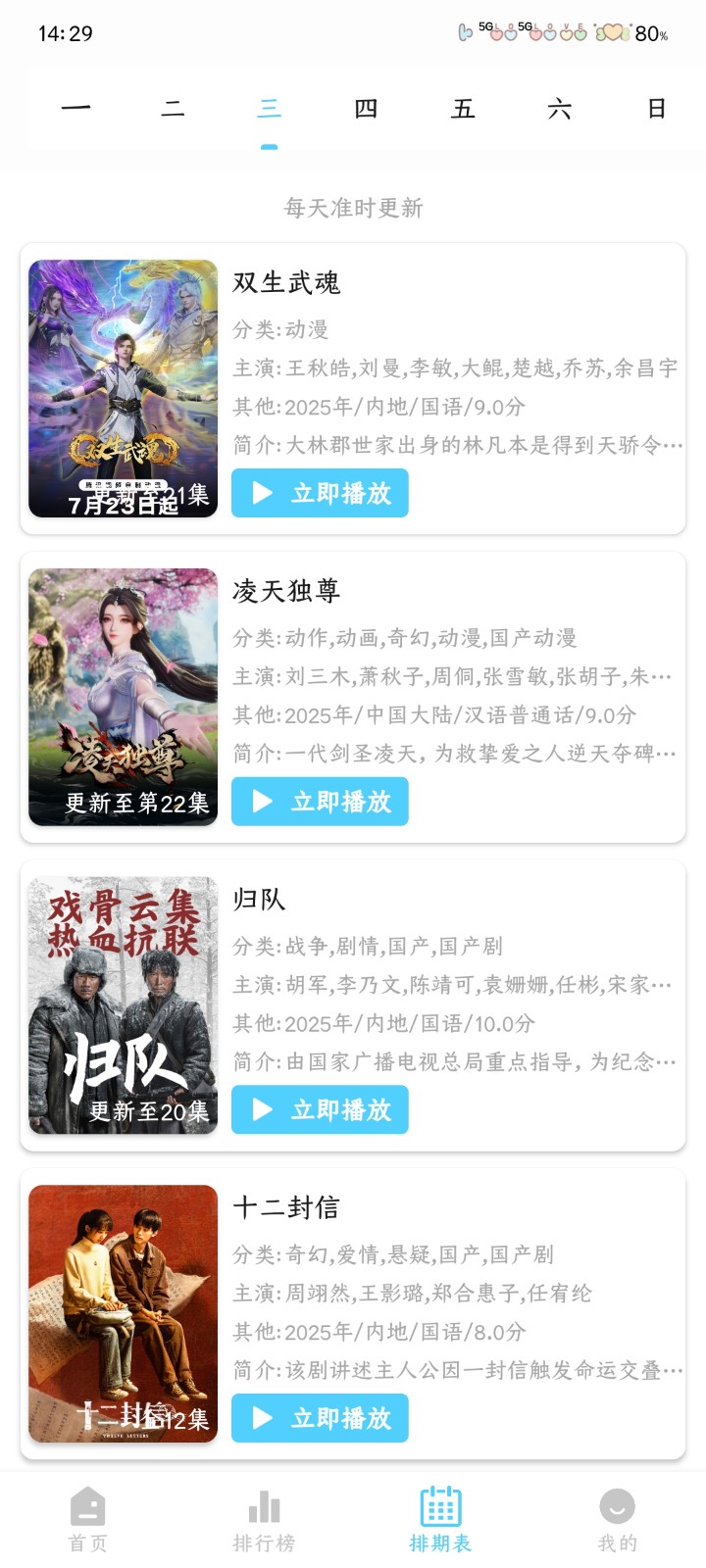Check the battery percentage indicator
This screenshot has height=1568, width=706.
click(x=649, y=33)
